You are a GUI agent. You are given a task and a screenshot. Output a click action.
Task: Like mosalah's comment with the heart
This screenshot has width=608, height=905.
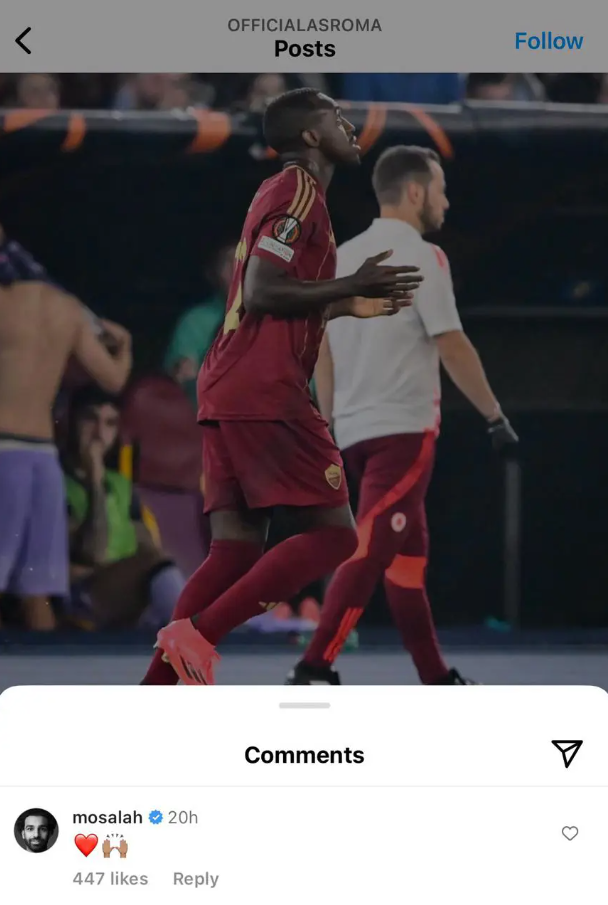point(570,833)
